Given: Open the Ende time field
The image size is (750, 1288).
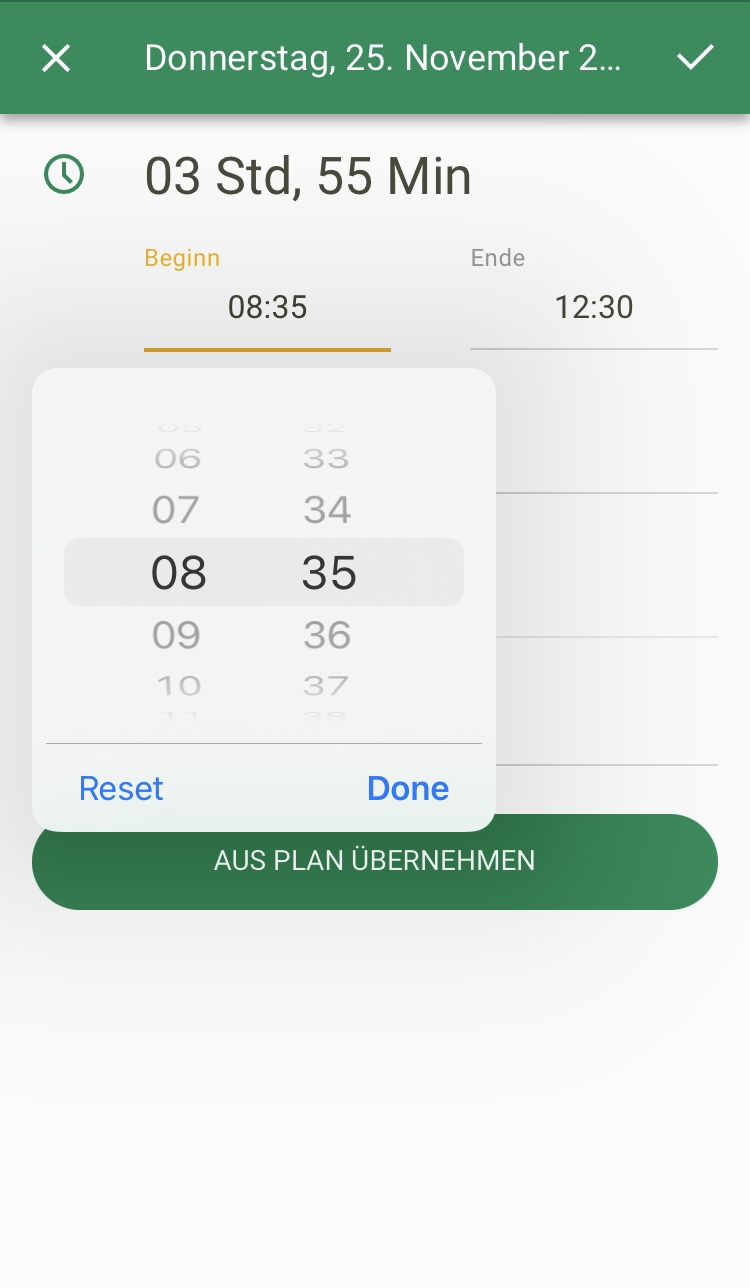Looking at the screenshot, I should pyautogui.click(x=594, y=307).
